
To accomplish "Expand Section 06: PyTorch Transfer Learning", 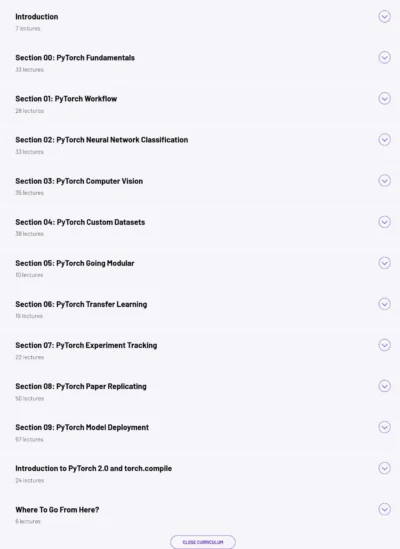I will (x=384, y=304).
